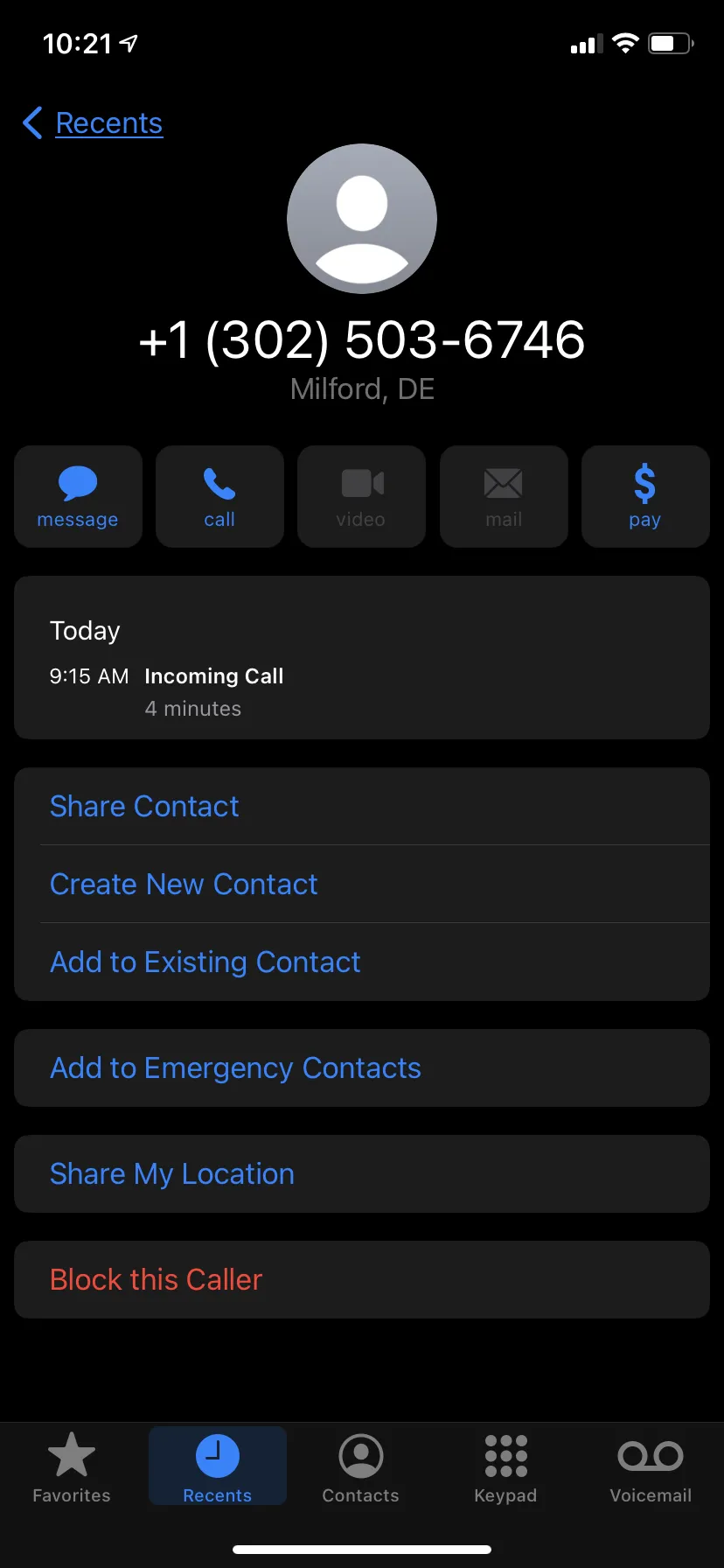Select the Recents tab
The image size is (724, 1568).
pyautogui.click(x=218, y=1467)
